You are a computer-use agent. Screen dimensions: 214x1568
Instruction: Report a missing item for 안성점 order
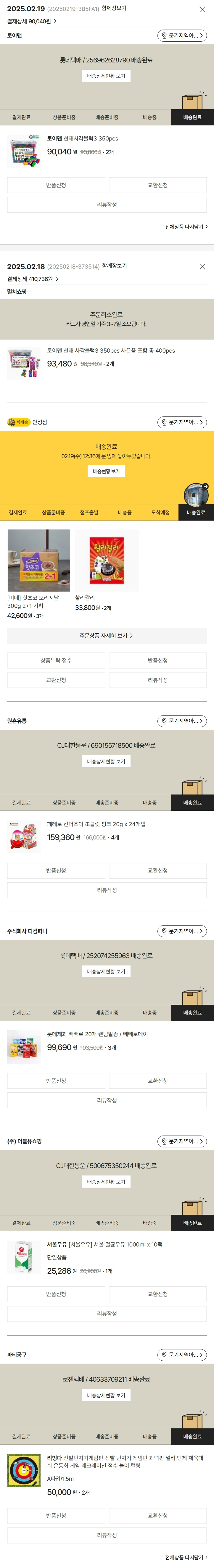(56, 661)
